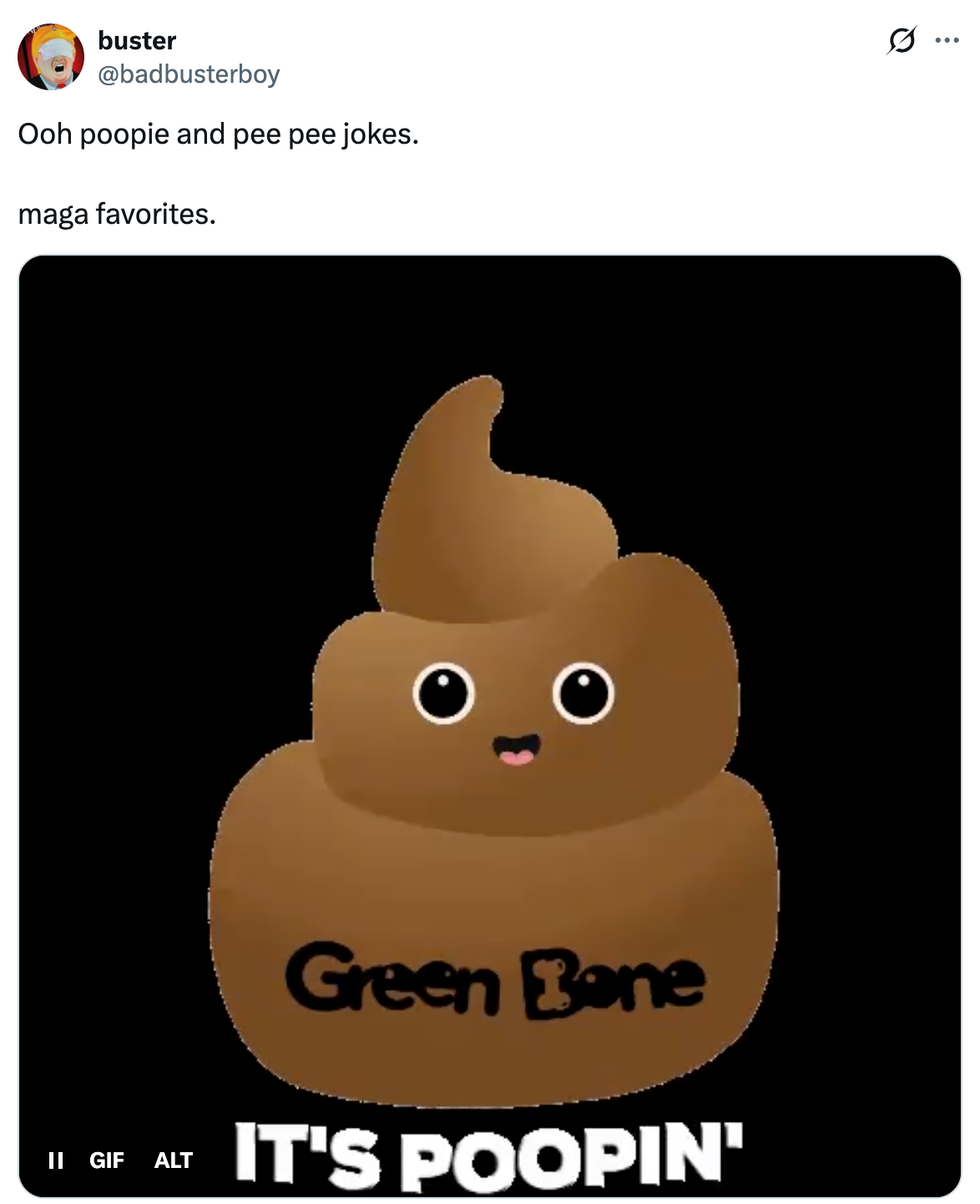Open the @badbusterboy handle link
Screen dimensions: 980x1204
click(188, 74)
